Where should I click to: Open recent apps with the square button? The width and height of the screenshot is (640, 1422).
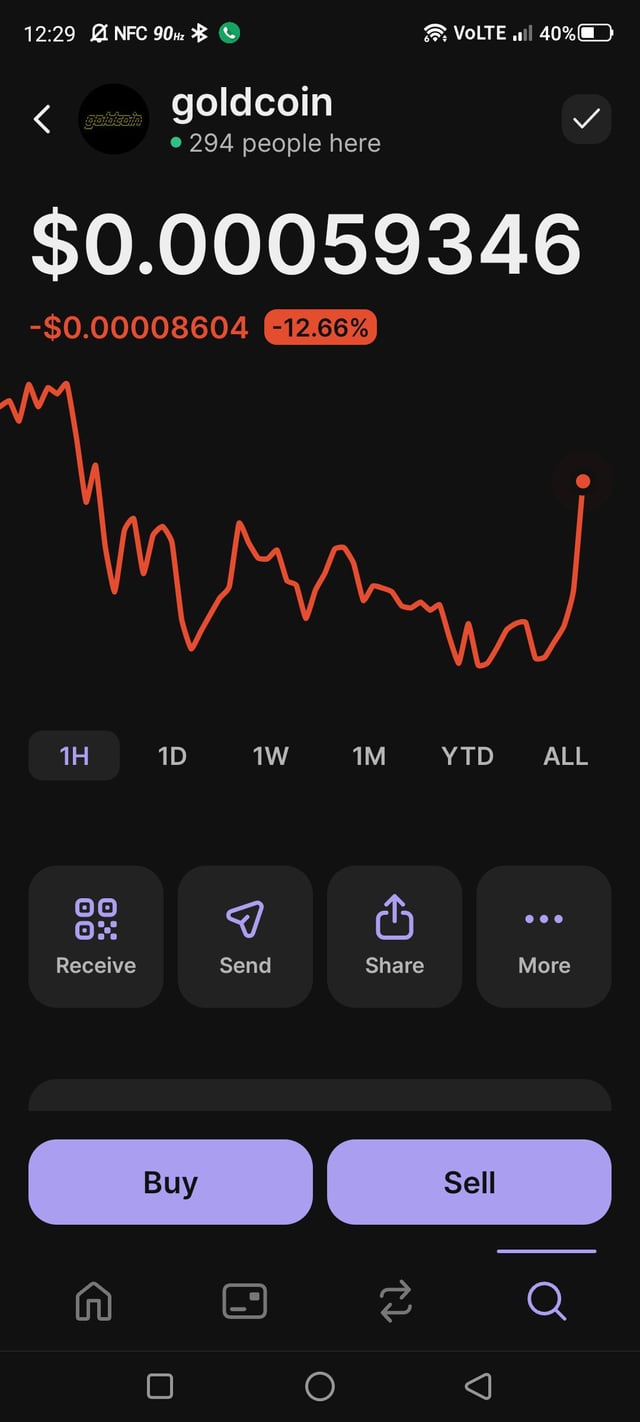click(x=160, y=1386)
